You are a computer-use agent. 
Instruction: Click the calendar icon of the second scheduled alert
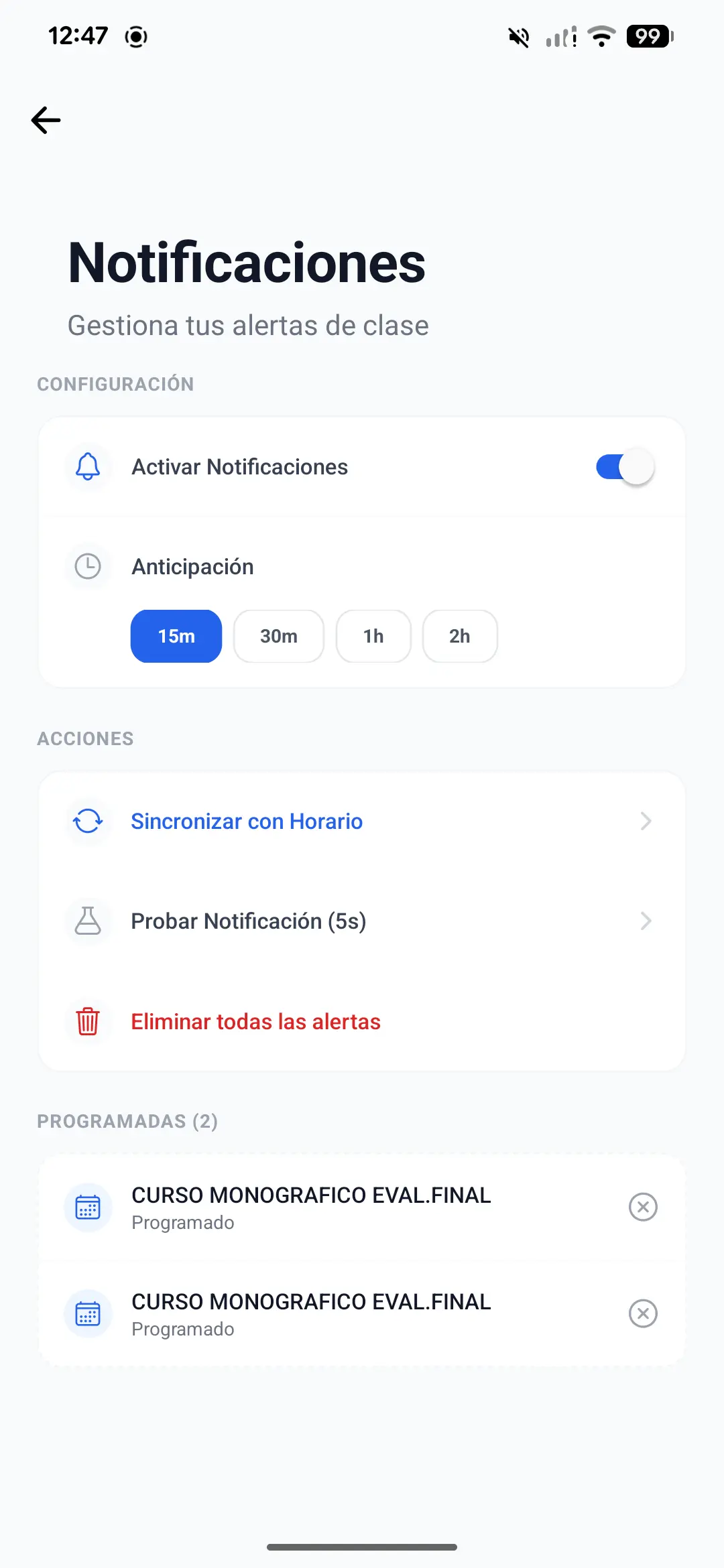88,1313
